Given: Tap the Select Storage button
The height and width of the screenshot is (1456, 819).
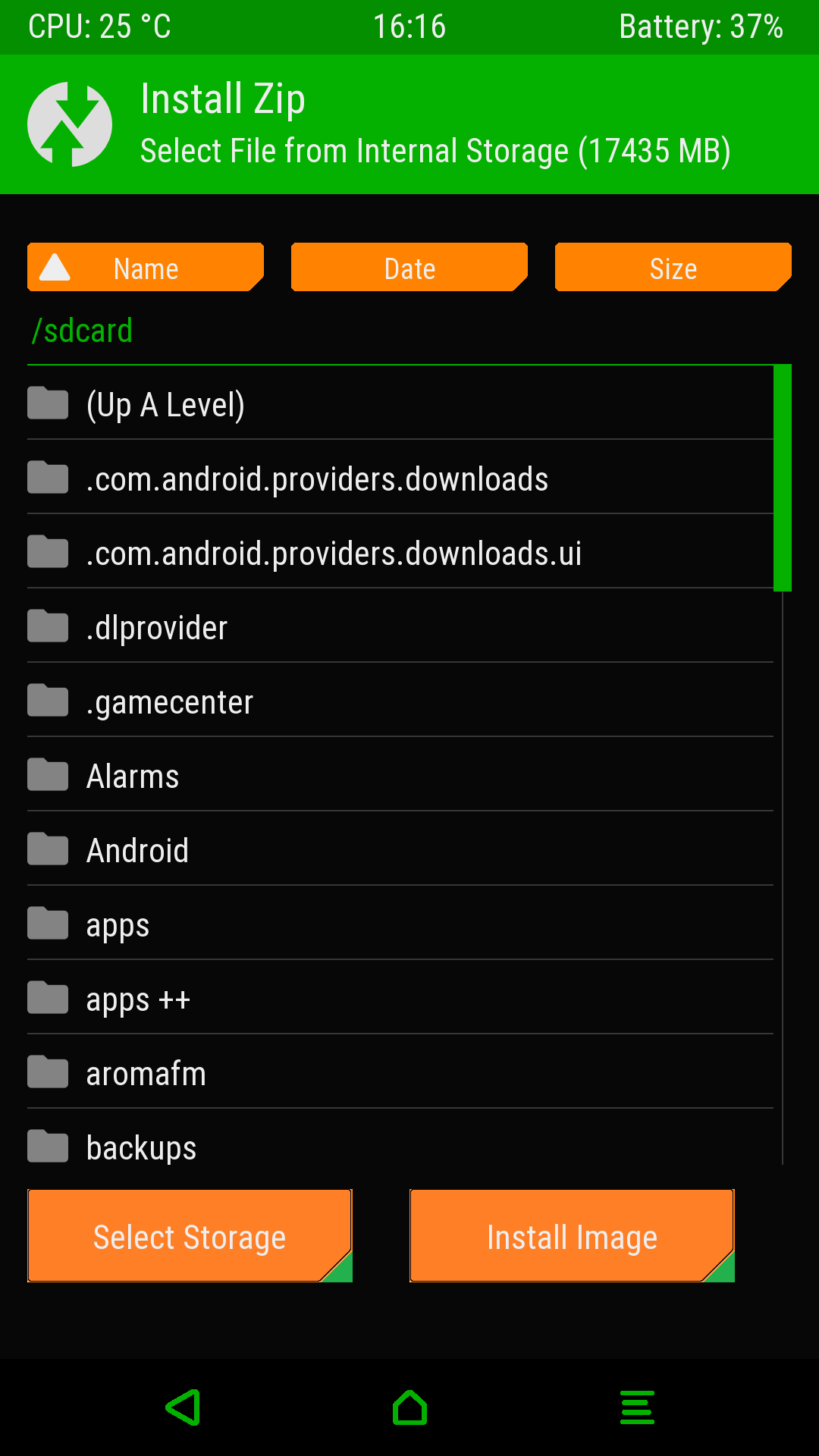Looking at the screenshot, I should [x=190, y=1236].
